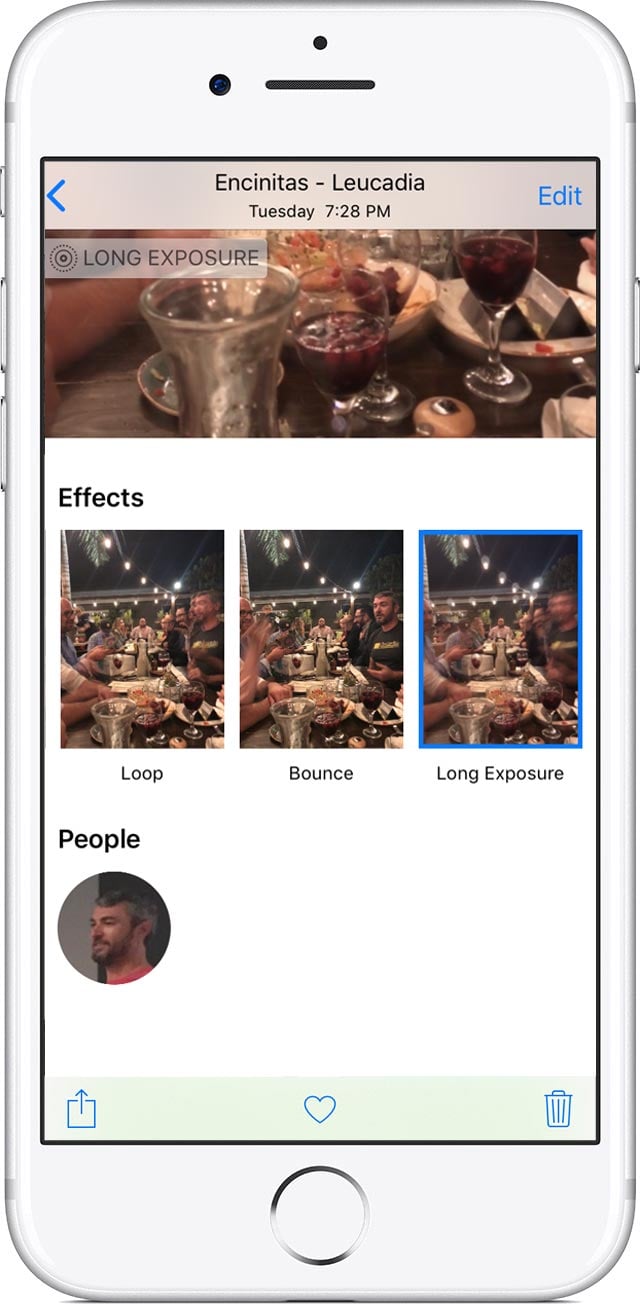Choose the Bounce effect
Screen dimensions: 640x1304
point(321,639)
